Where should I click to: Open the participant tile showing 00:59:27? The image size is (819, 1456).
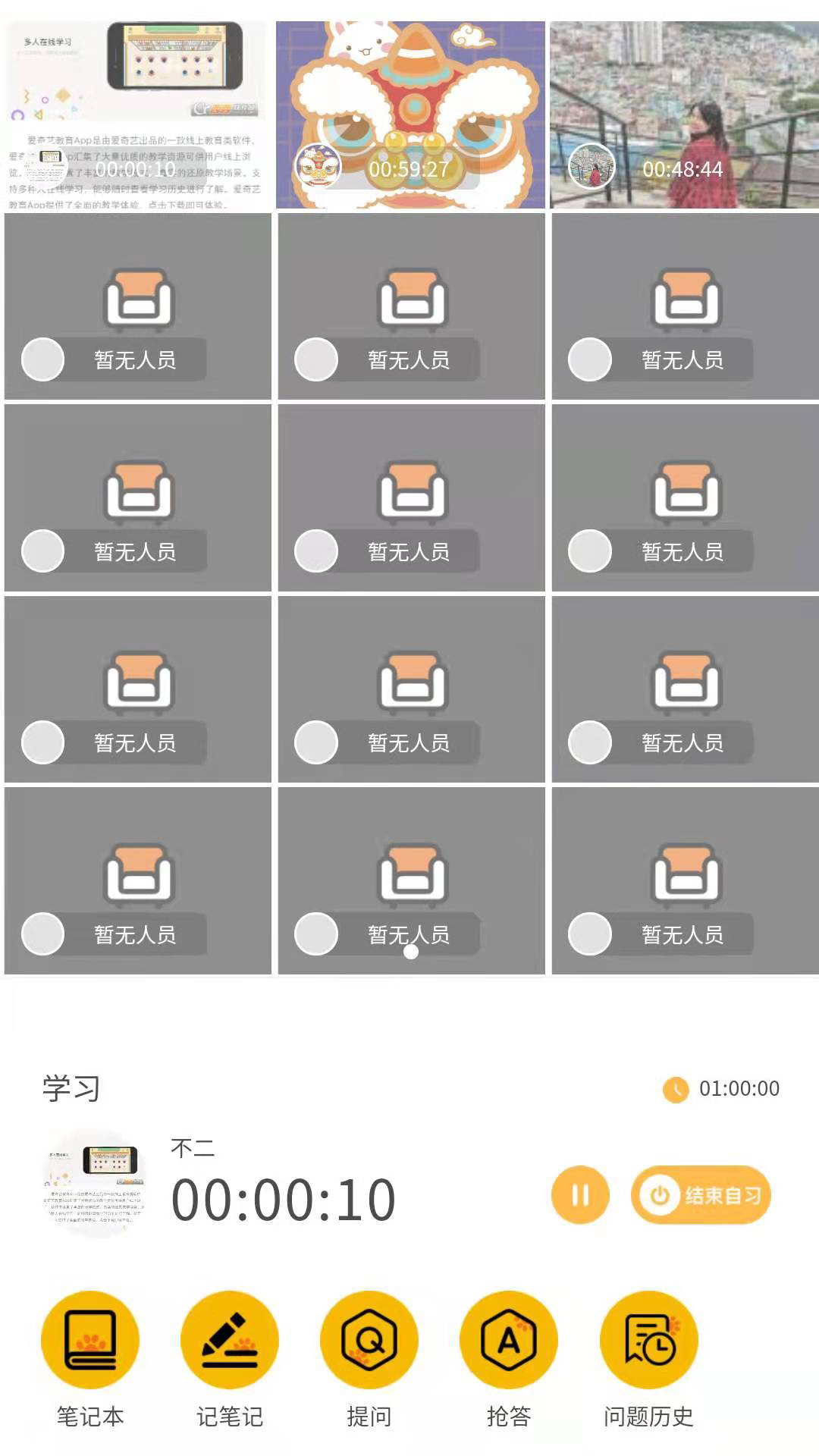410,115
